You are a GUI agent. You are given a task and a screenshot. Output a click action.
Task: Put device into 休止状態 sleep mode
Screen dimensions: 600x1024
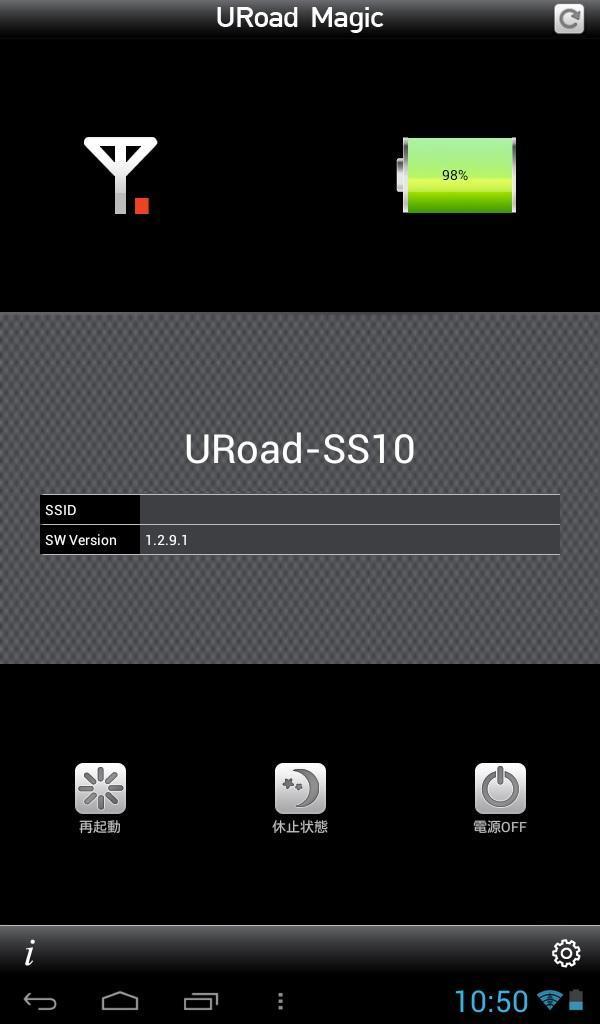[300, 788]
